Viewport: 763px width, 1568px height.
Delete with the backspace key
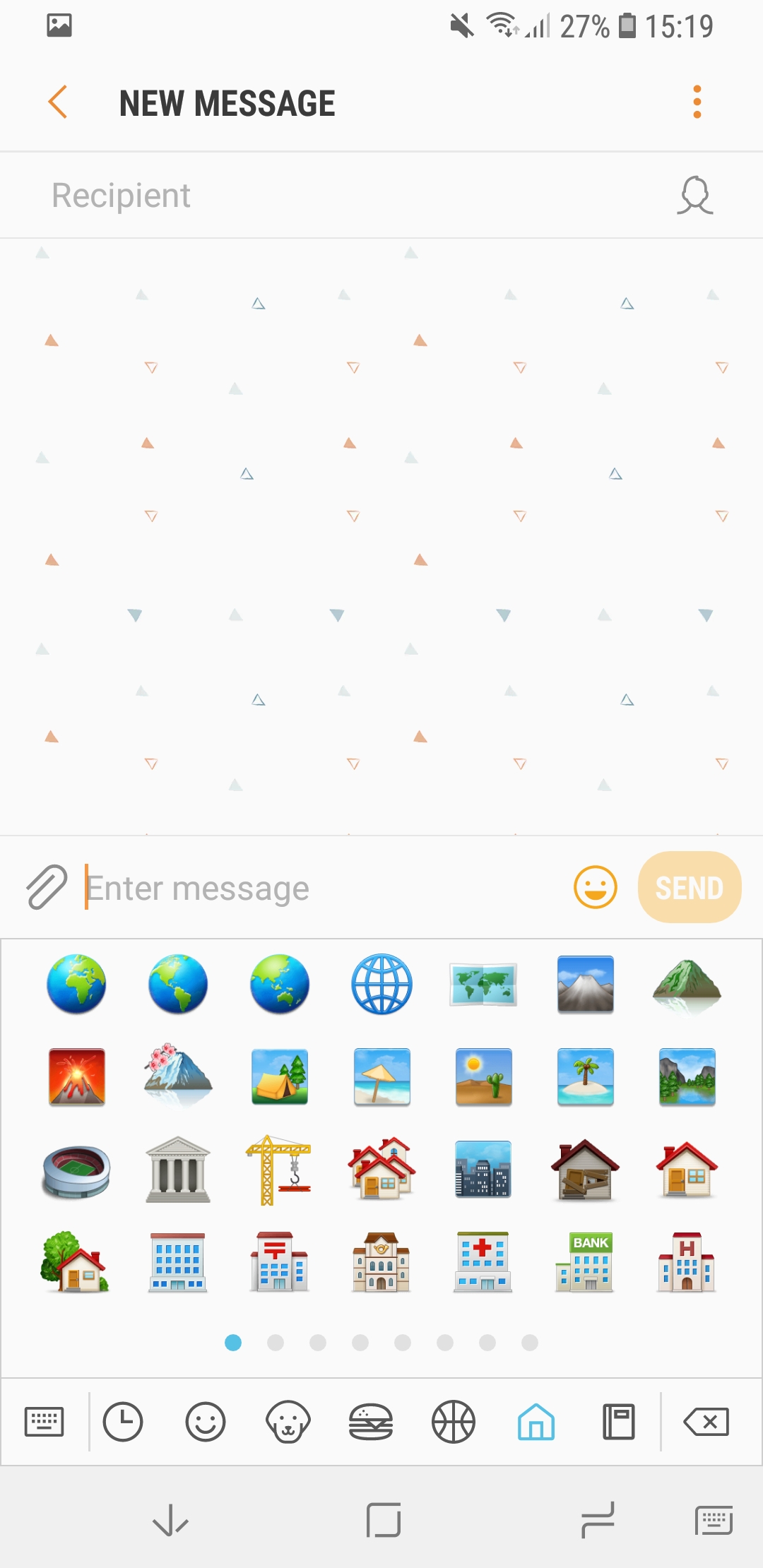pos(706,1421)
